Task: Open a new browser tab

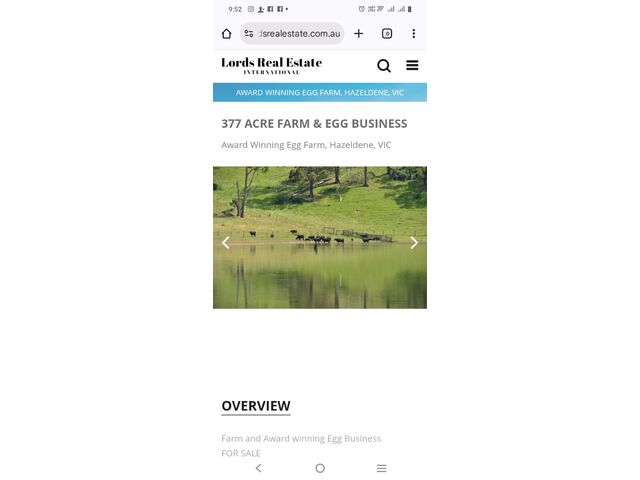Action: point(359,33)
